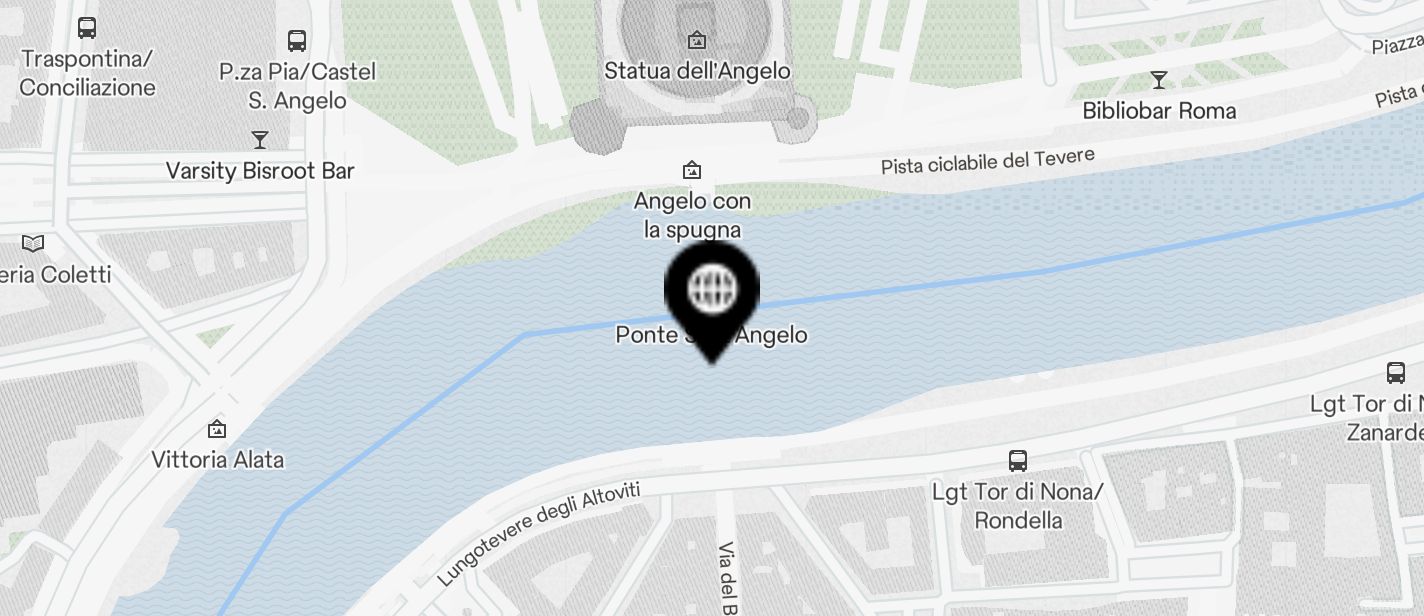Screen dimensions: 1424x616
Task: Open Statua dell'Angelo landmark marker
Action: point(697,41)
